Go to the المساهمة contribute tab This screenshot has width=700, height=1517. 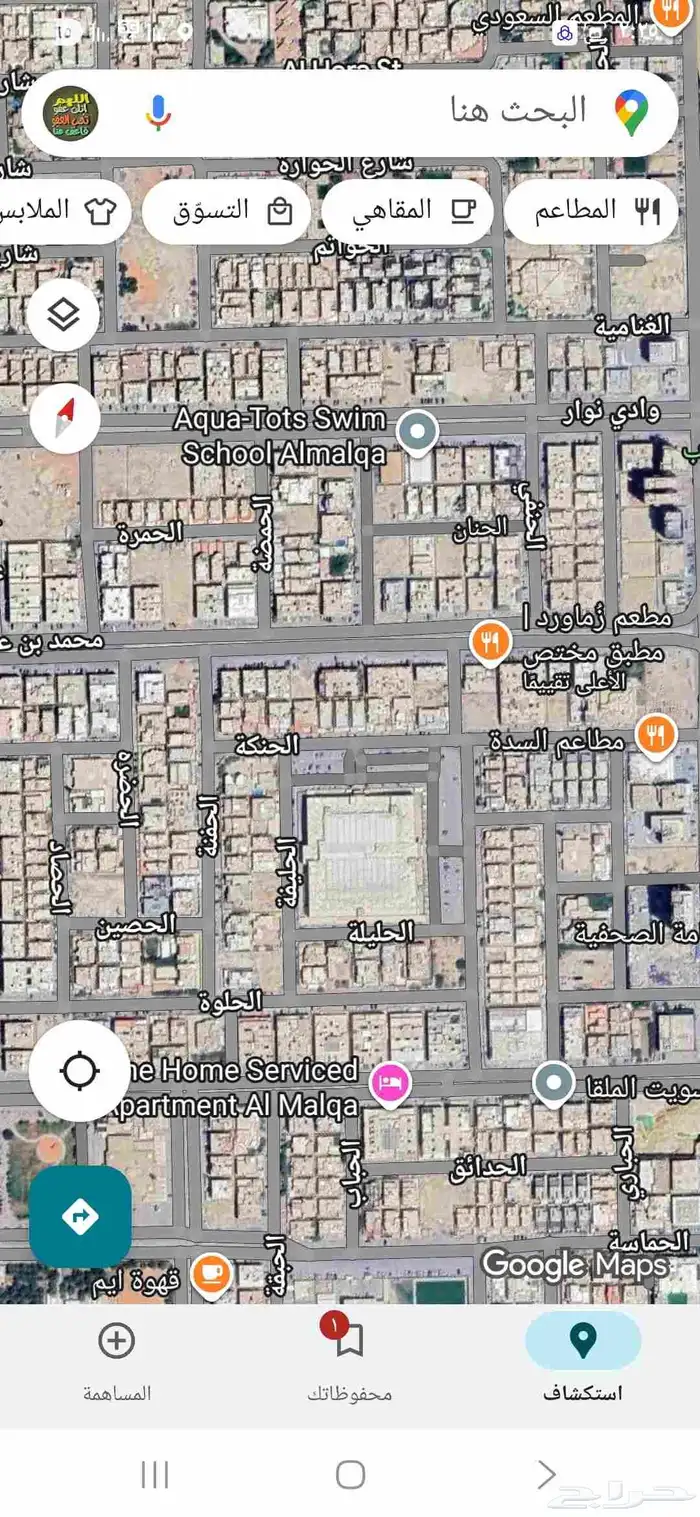click(117, 1357)
